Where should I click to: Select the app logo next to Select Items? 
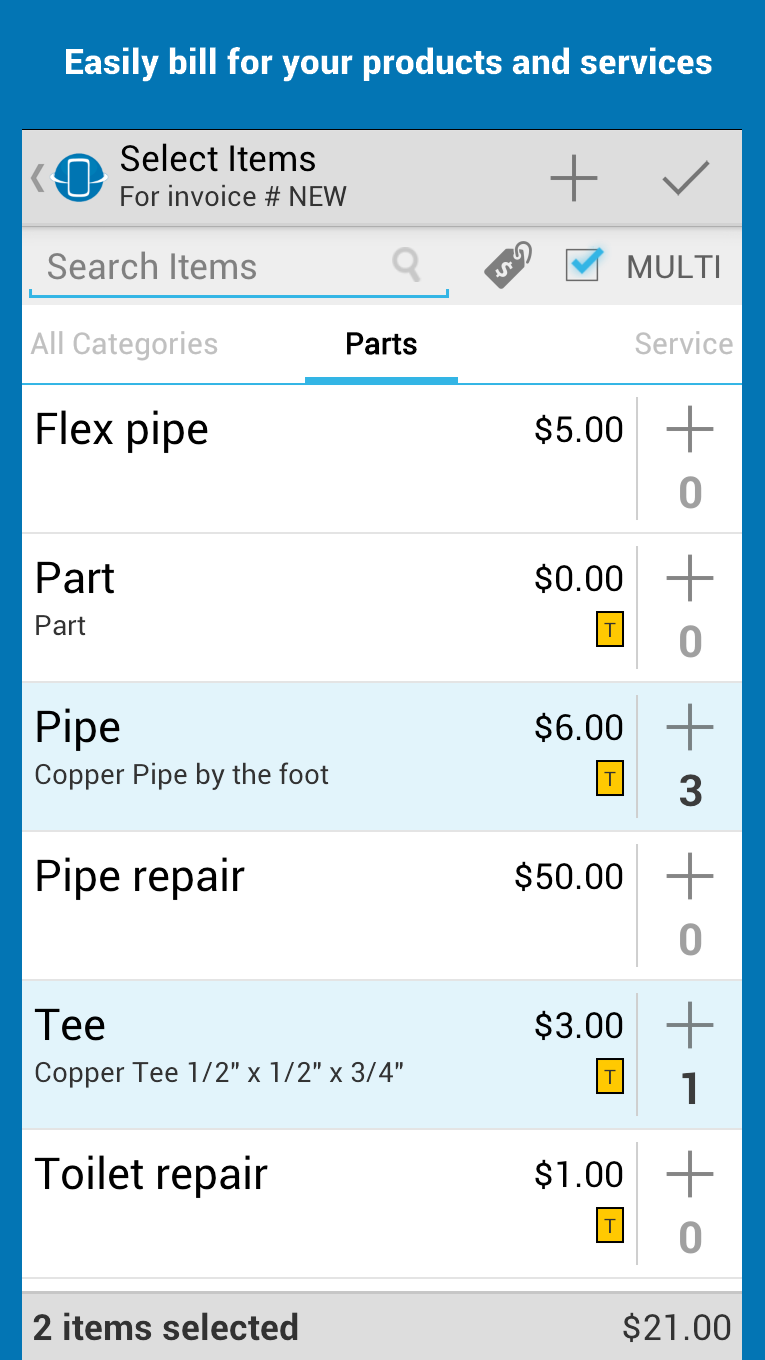tap(78, 177)
